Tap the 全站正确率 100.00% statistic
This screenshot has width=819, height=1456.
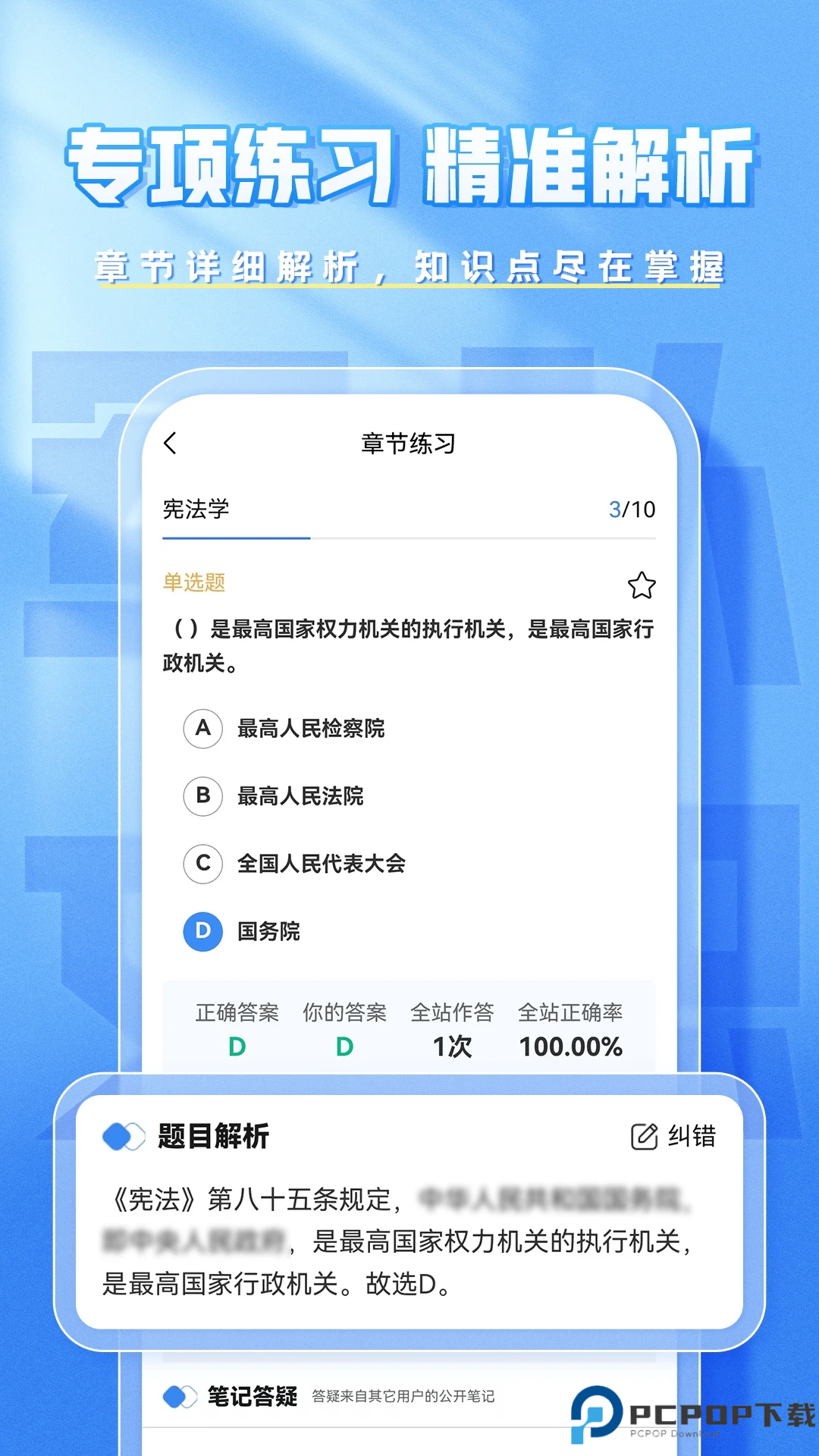pos(570,1044)
